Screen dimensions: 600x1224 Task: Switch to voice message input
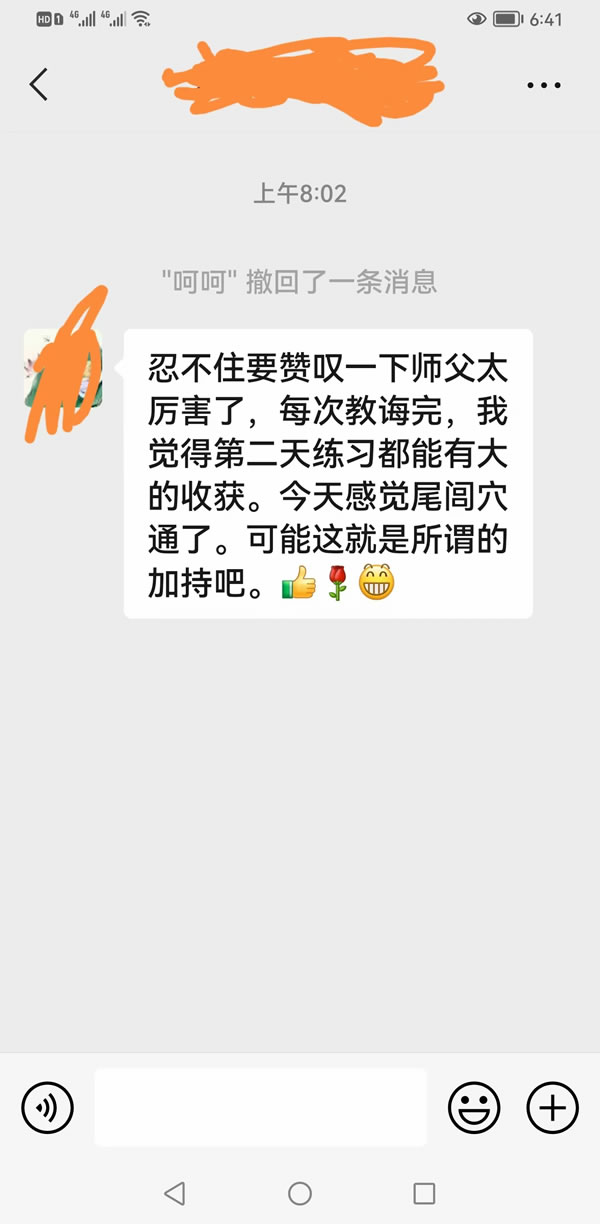click(47, 1107)
